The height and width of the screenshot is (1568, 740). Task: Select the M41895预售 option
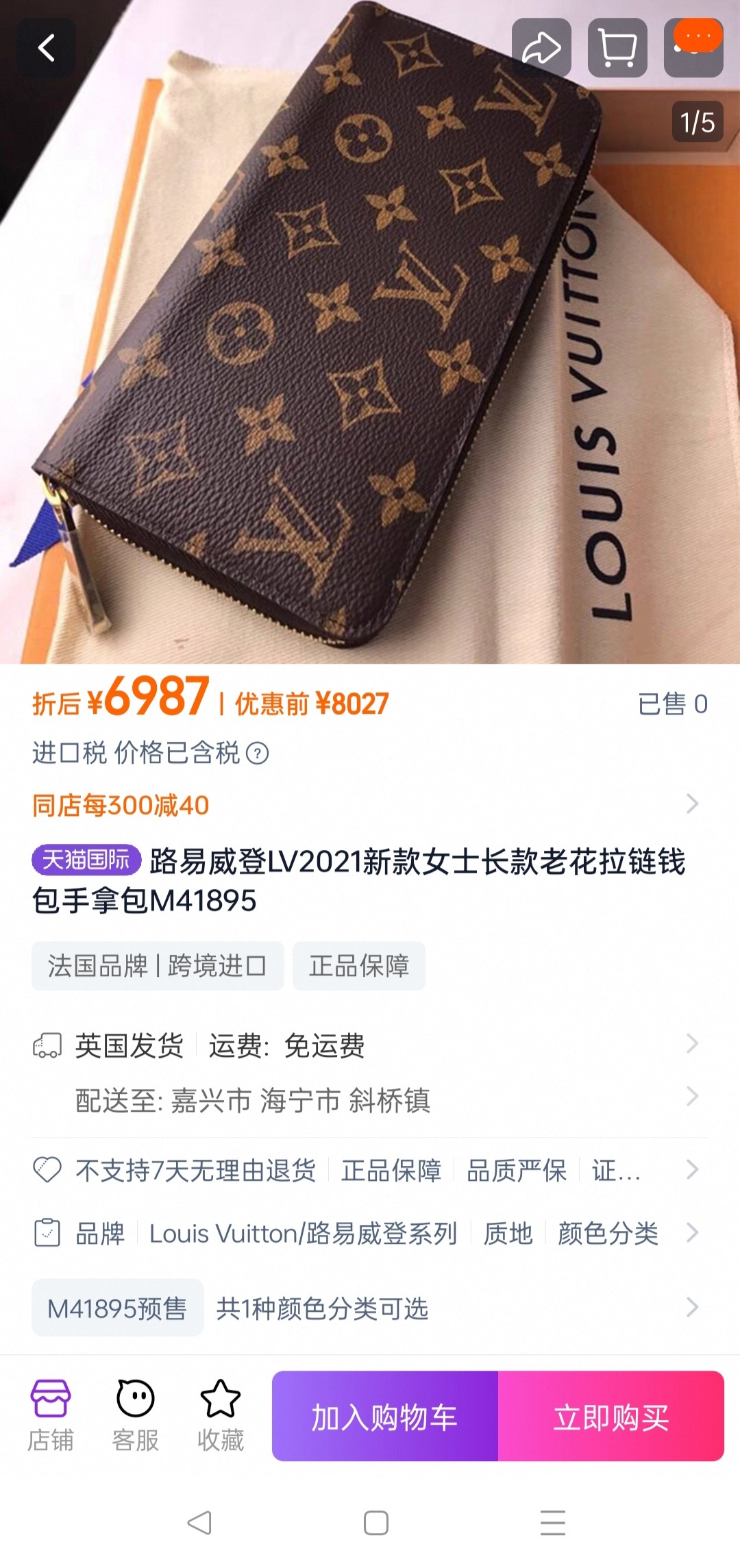point(117,1308)
